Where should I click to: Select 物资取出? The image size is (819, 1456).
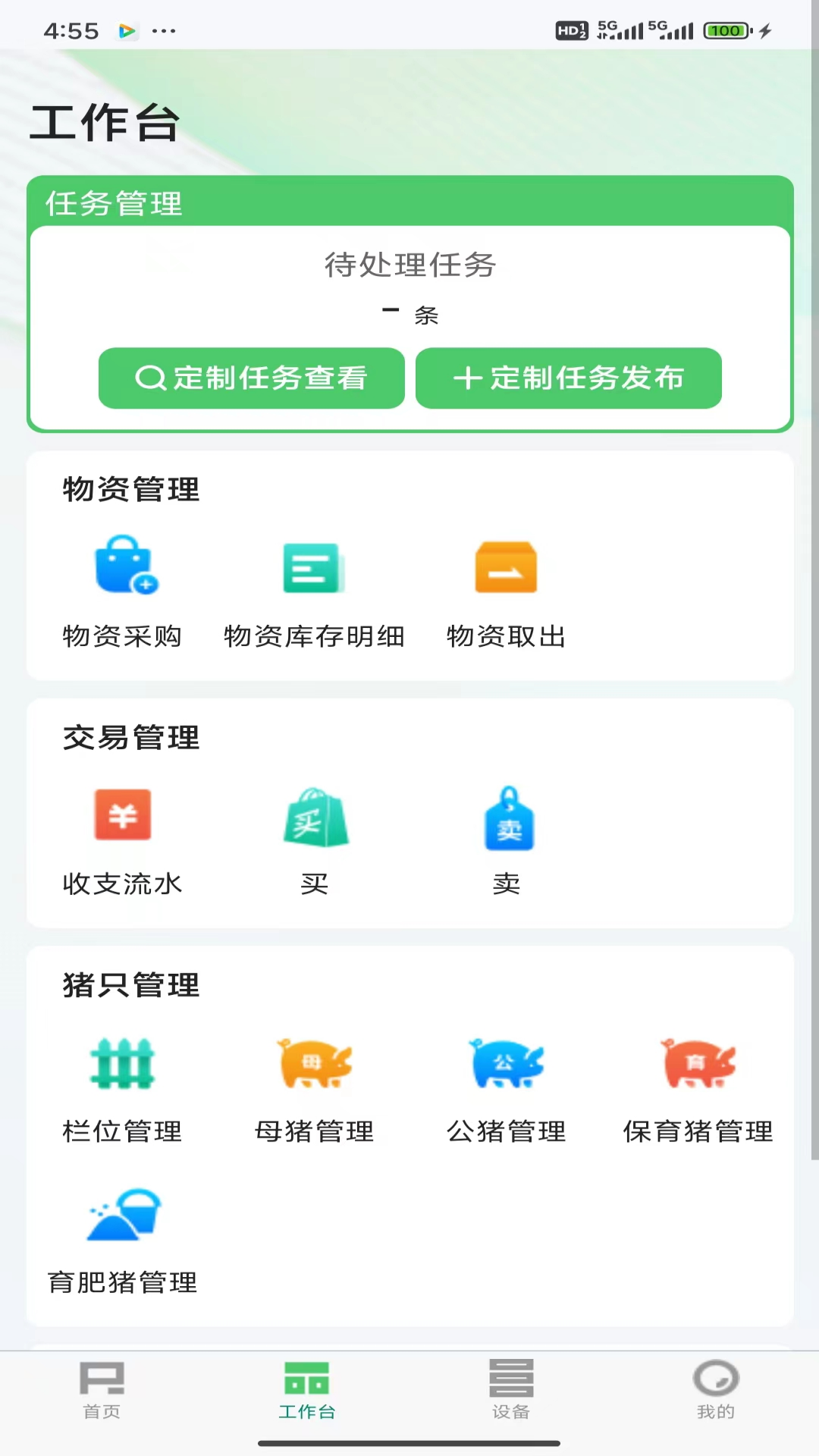click(x=506, y=591)
